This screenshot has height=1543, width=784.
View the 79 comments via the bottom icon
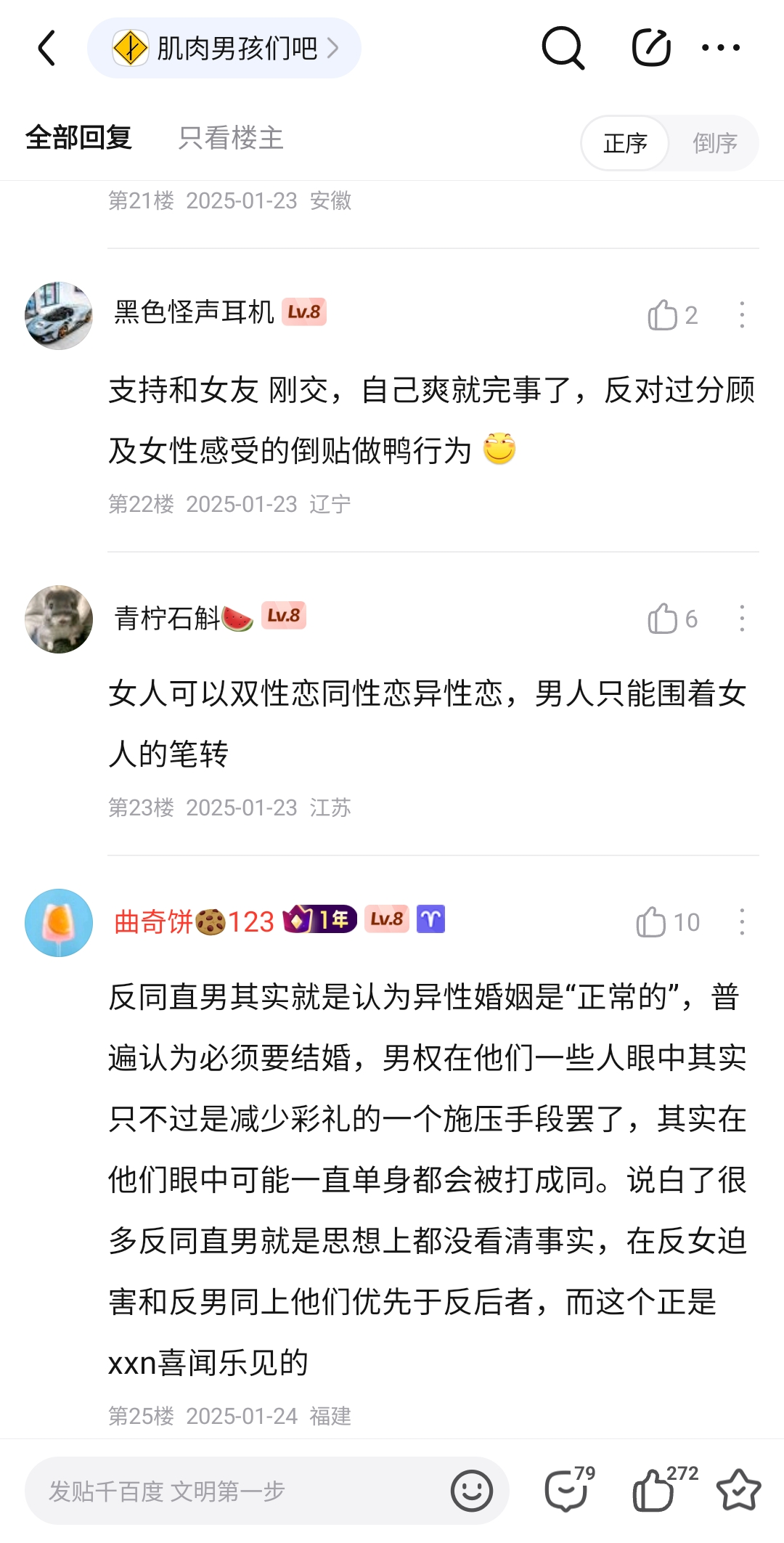click(570, 1489)
